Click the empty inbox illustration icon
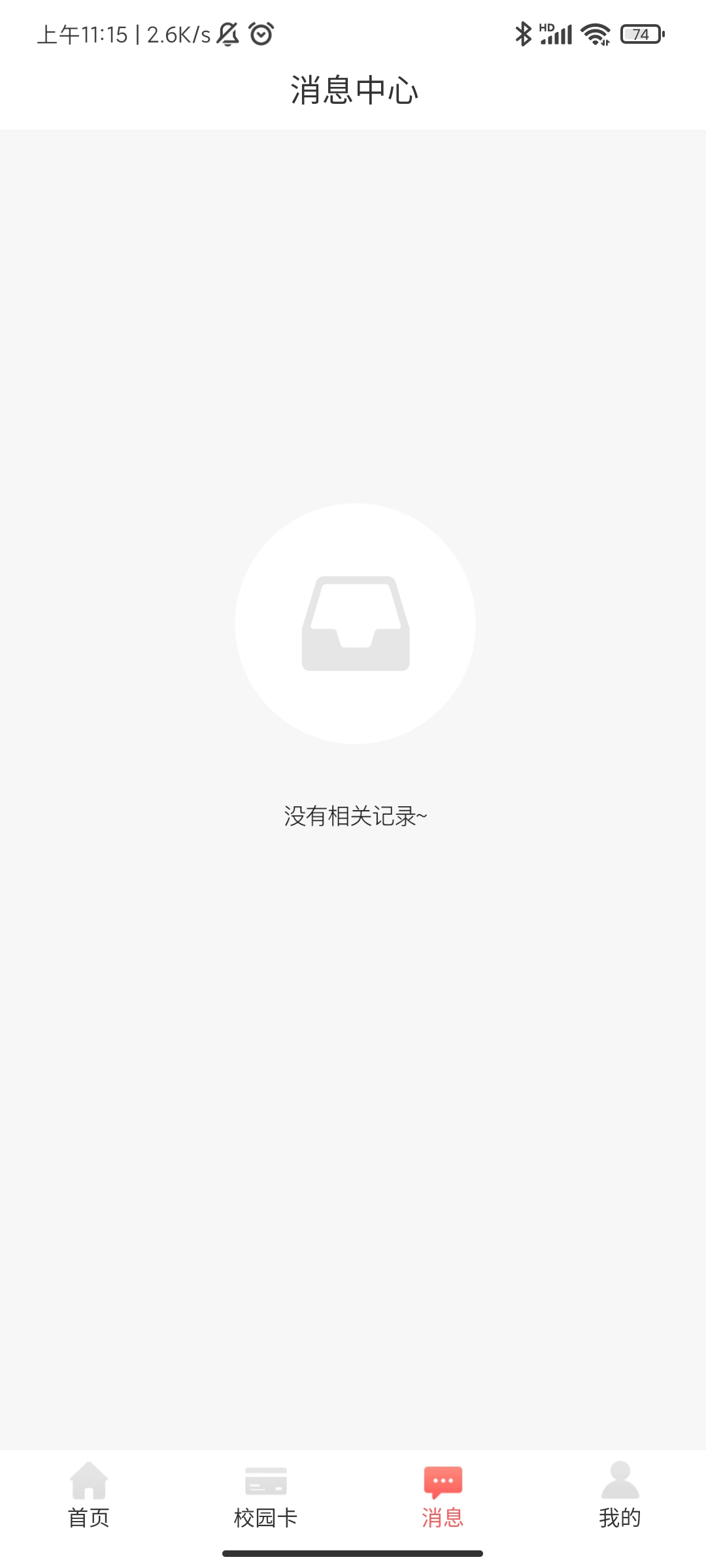This screenshot has width=706, height=1568. (x=354, y=624)
